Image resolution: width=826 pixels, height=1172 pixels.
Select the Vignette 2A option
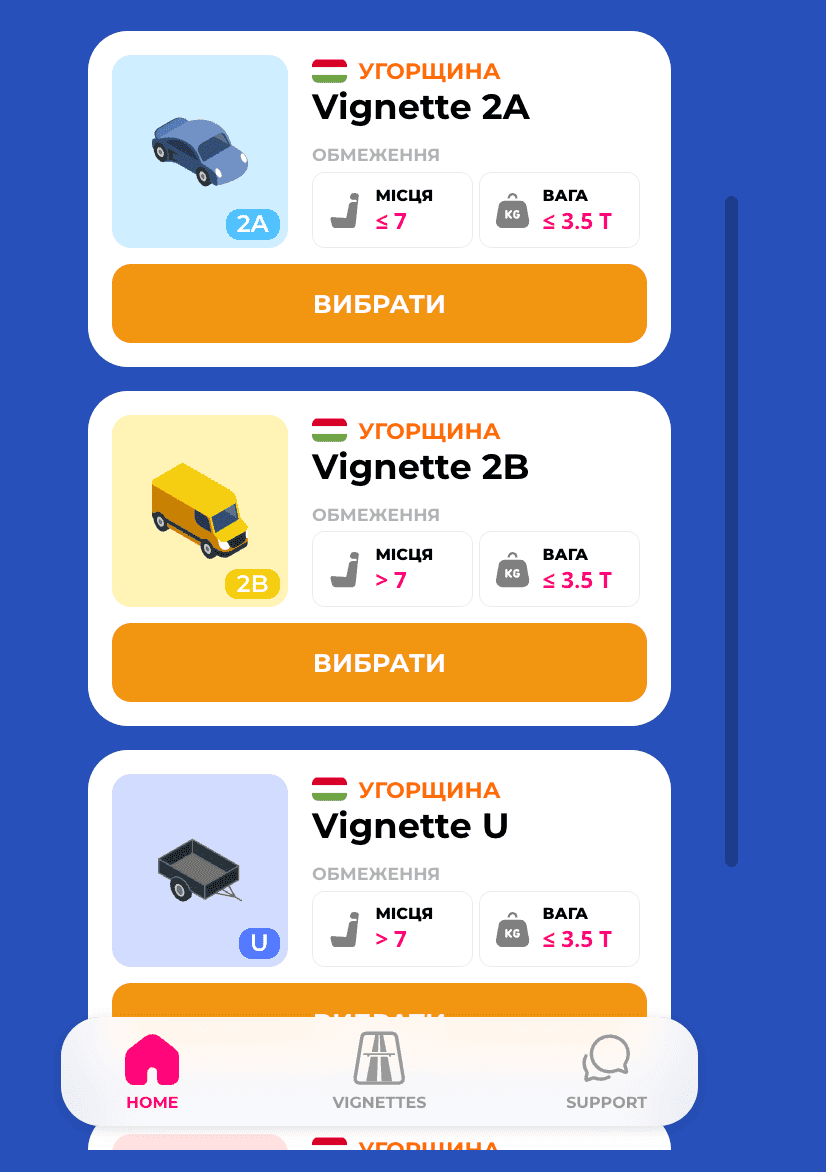pyautogui.click(x=379, y=304)
